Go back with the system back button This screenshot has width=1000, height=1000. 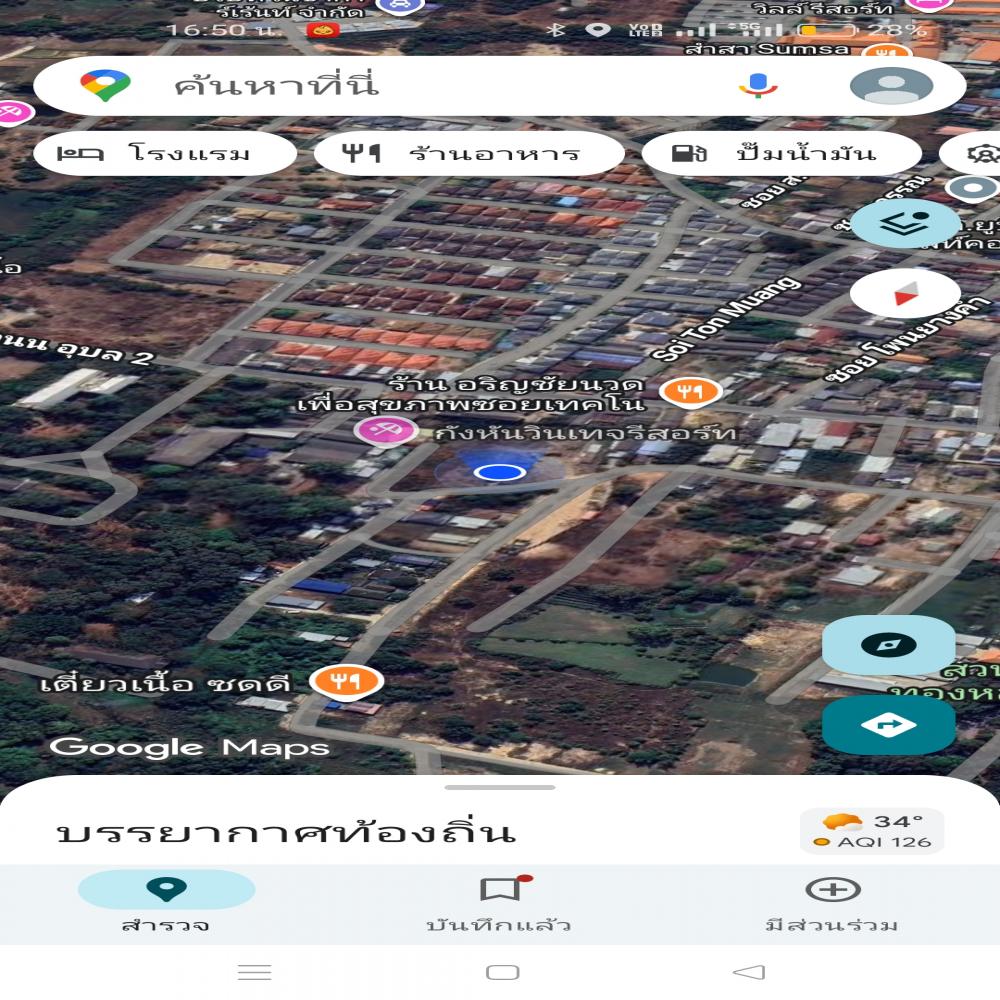tap(748, 972)
